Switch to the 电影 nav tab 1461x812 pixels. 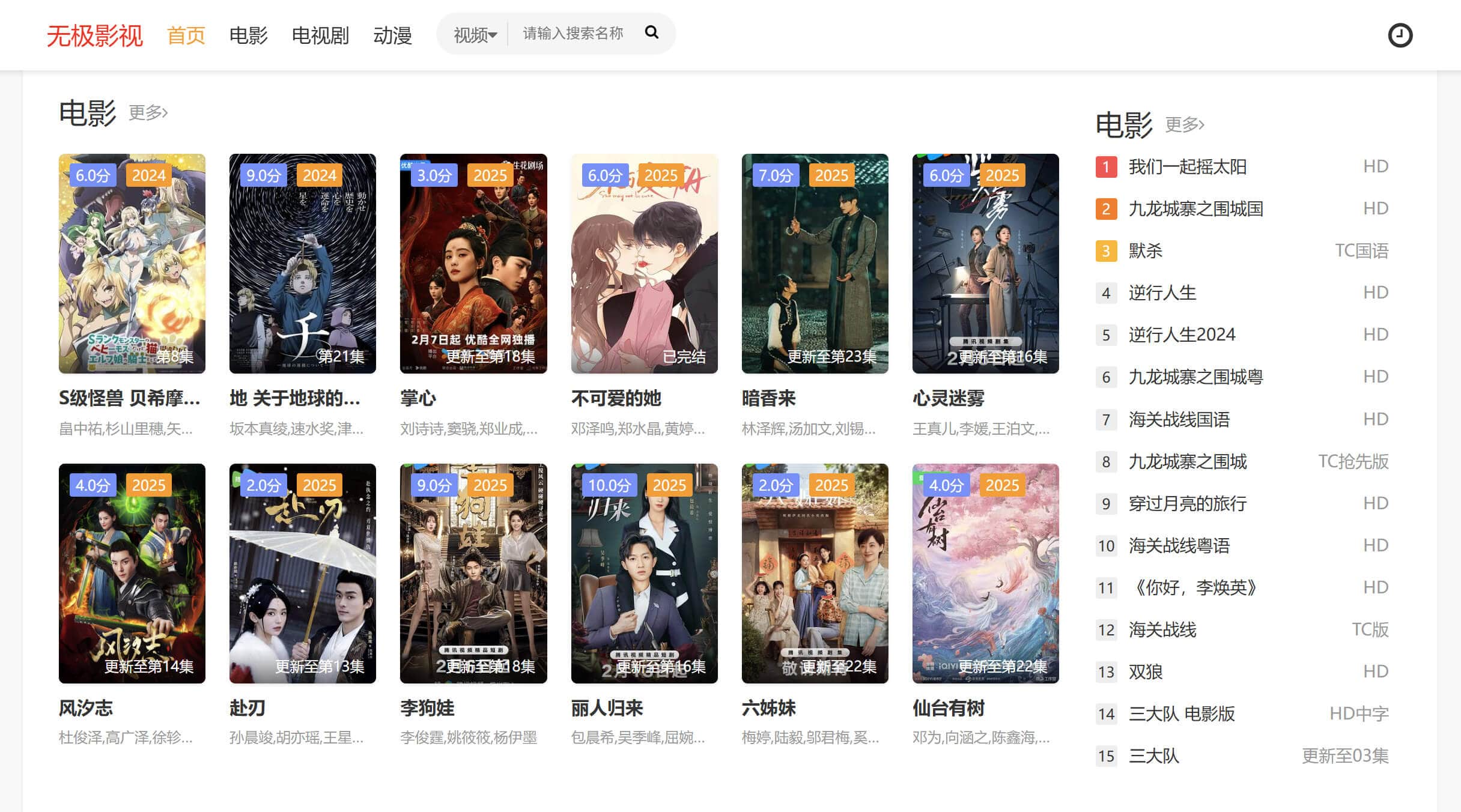248,35
